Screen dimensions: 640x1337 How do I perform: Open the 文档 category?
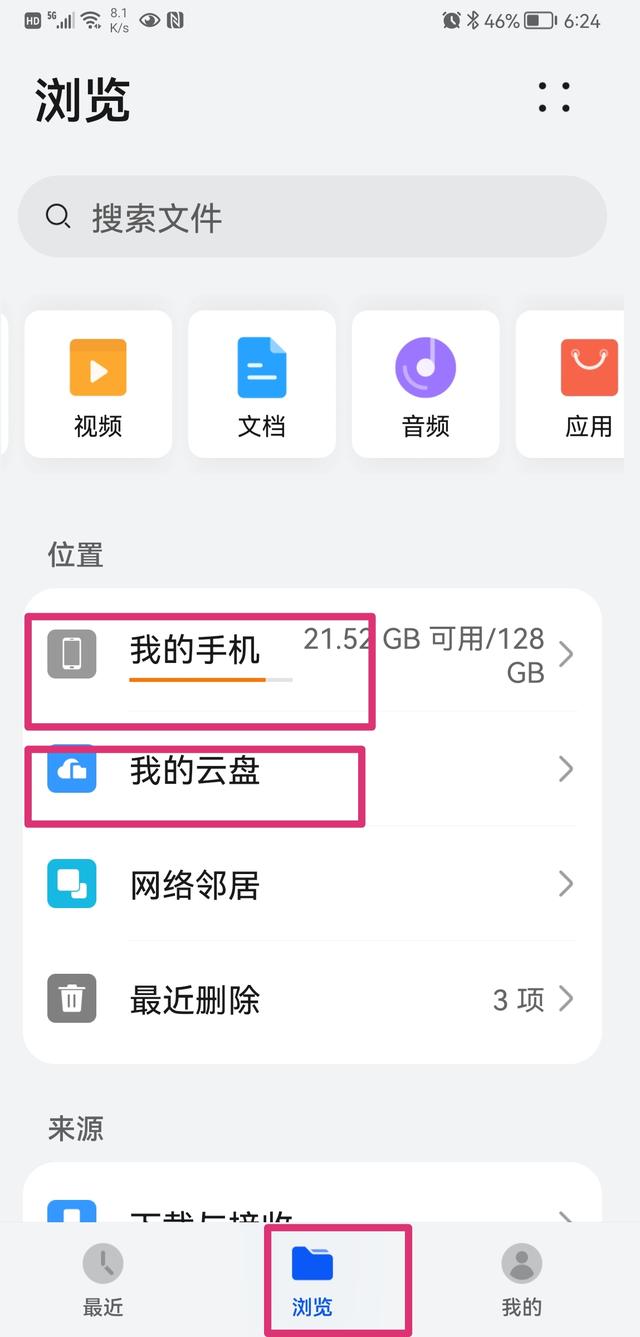click(x=262, y=384)
